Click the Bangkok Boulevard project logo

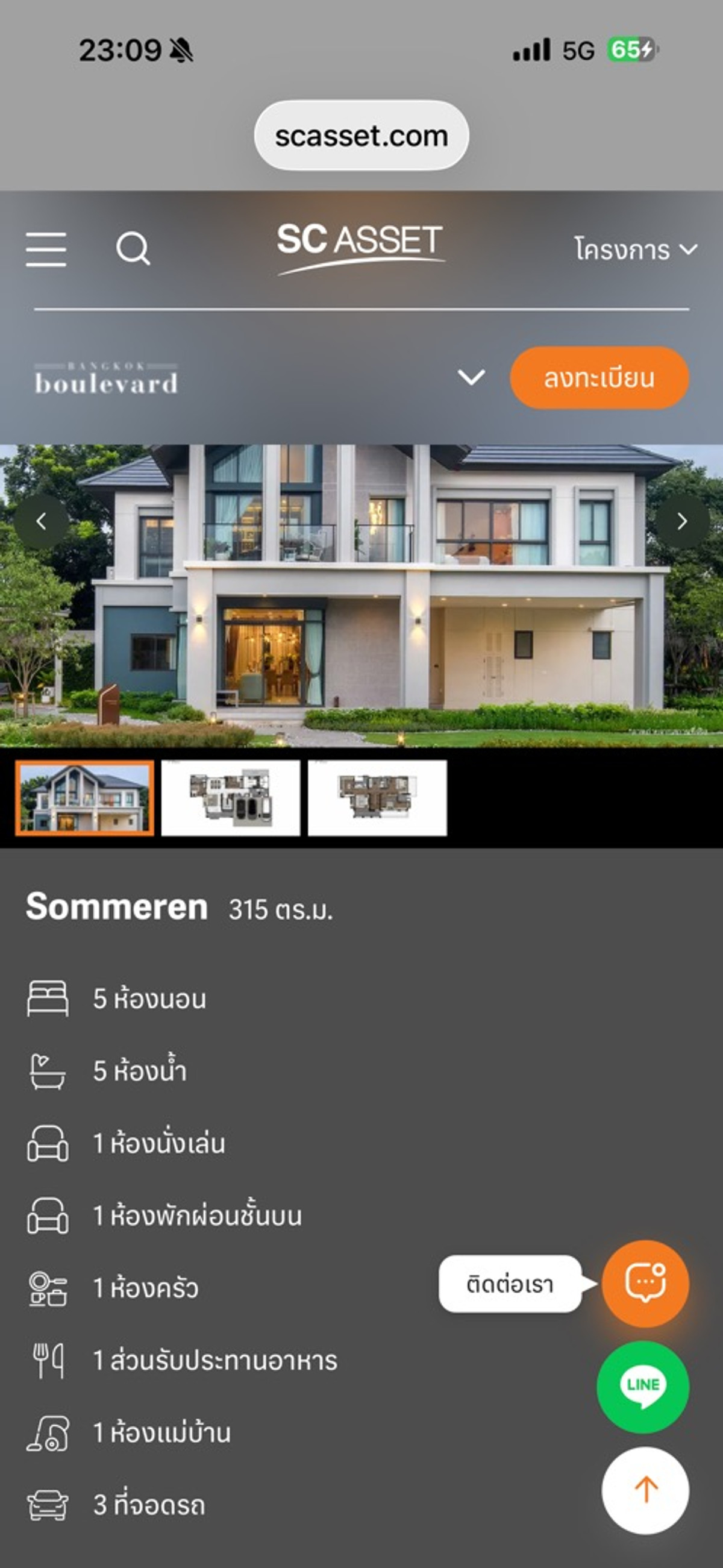click(105, 378)
